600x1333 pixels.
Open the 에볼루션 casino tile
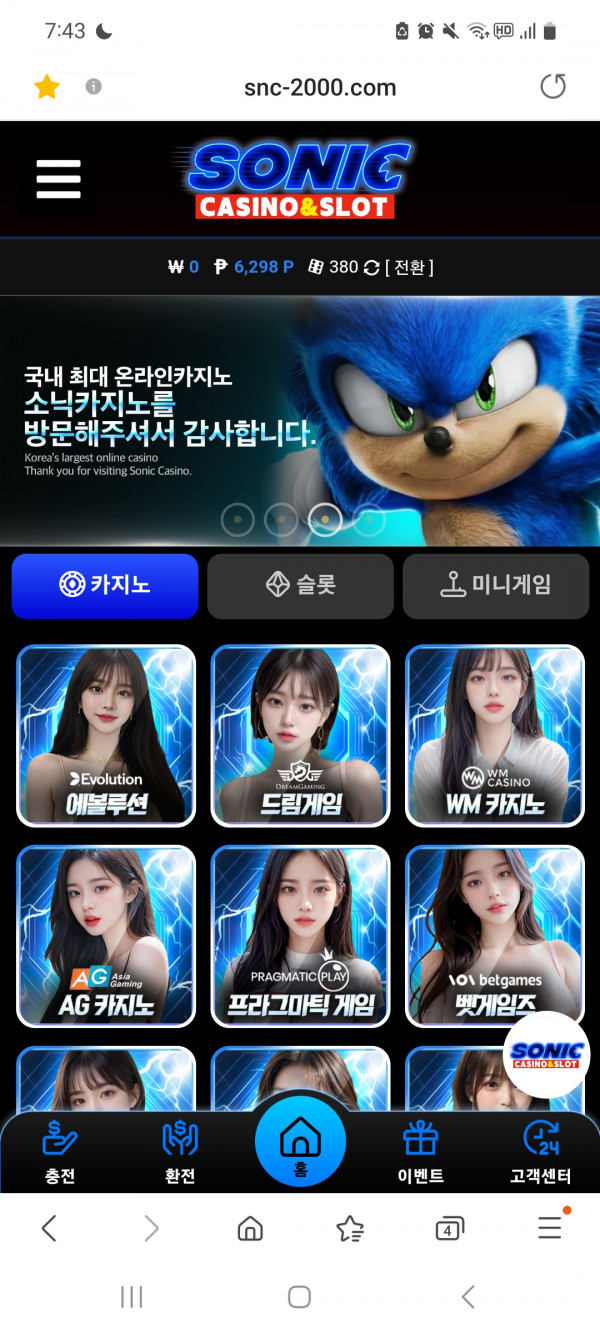click(x=106, y=735)
